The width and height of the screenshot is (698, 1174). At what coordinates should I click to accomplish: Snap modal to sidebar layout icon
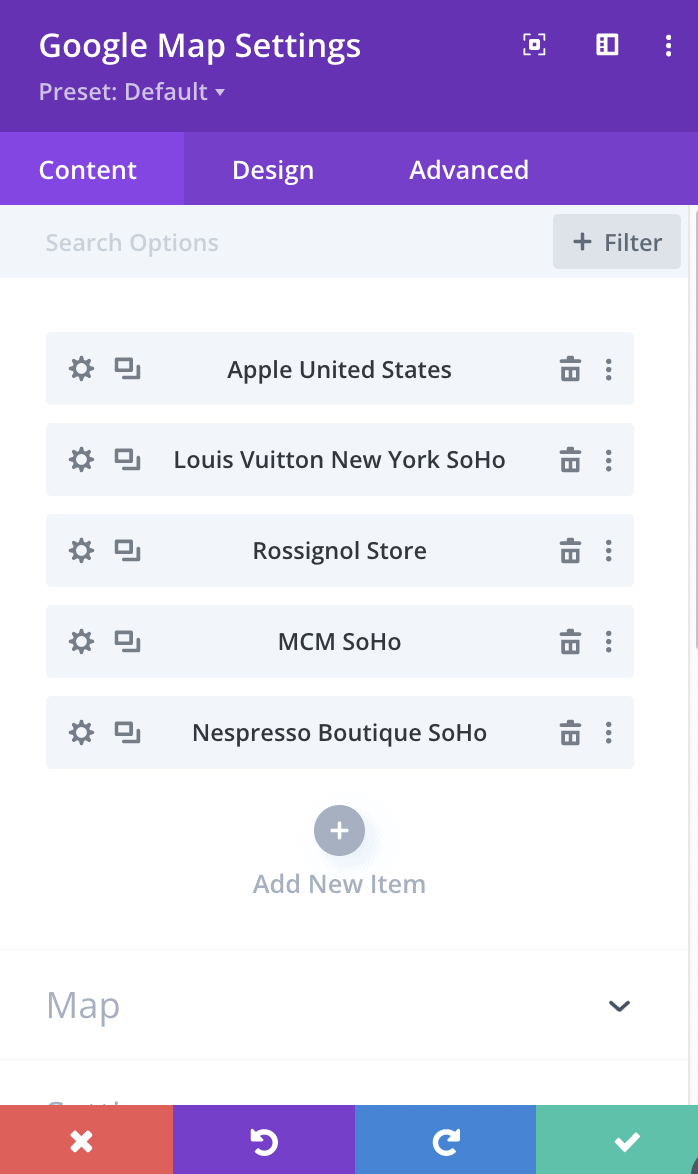607,45
